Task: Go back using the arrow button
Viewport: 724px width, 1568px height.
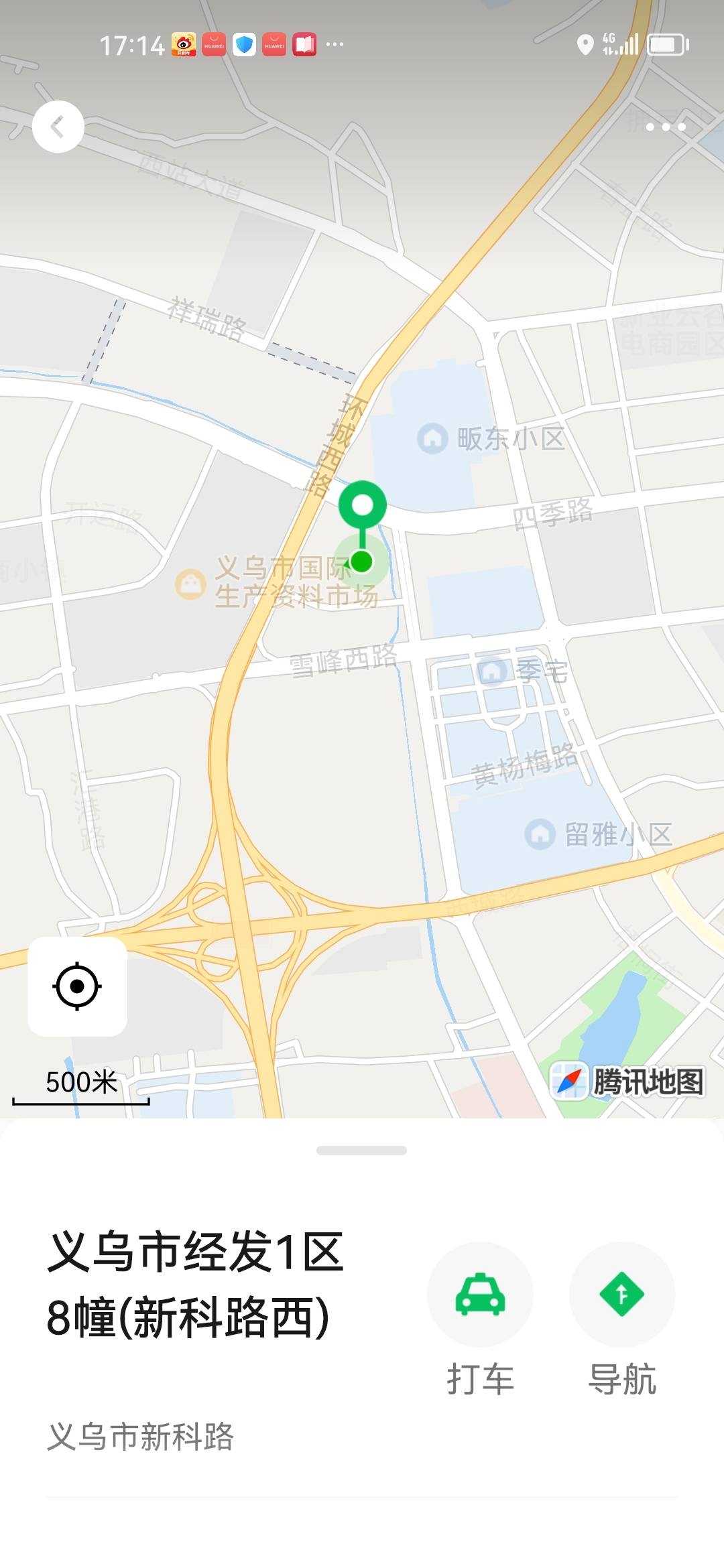Action: point(58,127)
